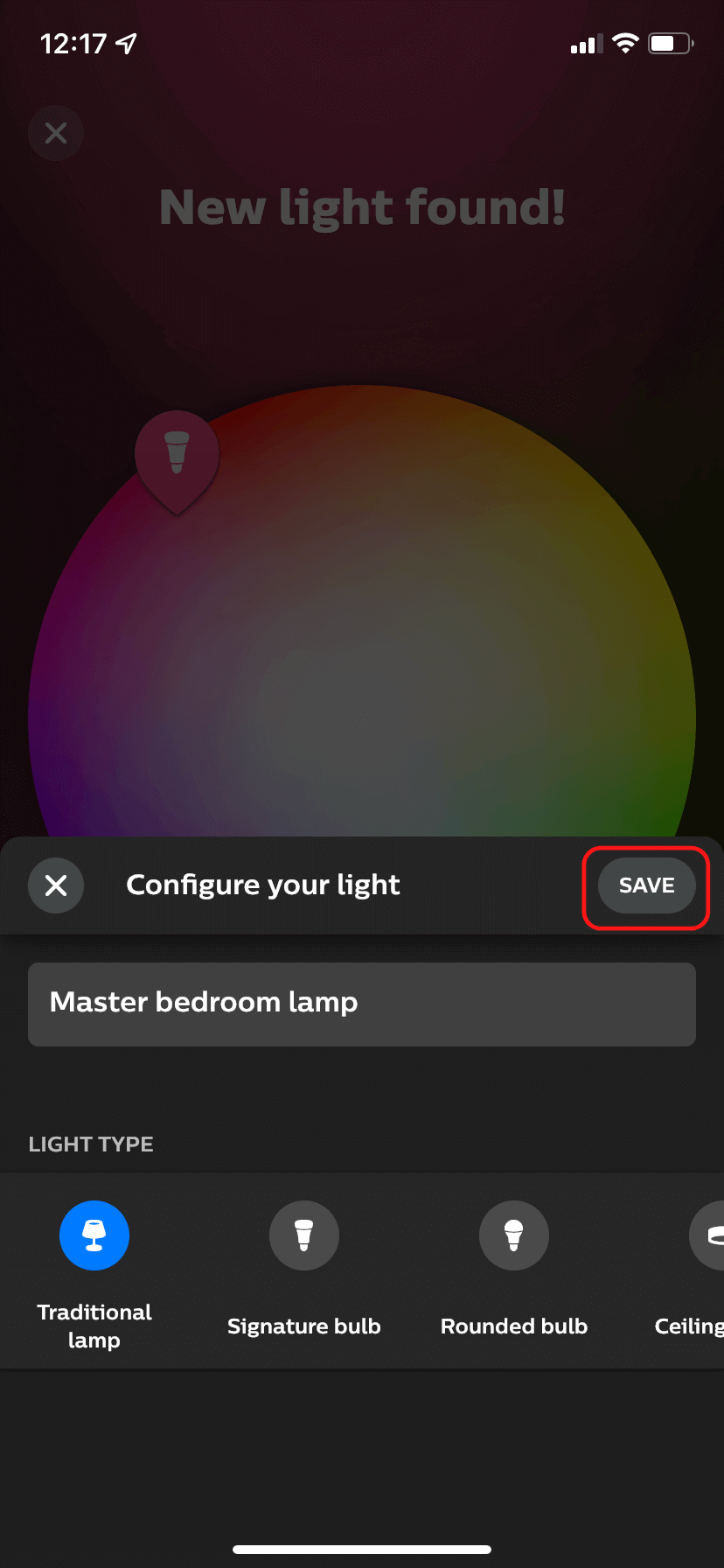Tap the SAVE button

point(645,885)
